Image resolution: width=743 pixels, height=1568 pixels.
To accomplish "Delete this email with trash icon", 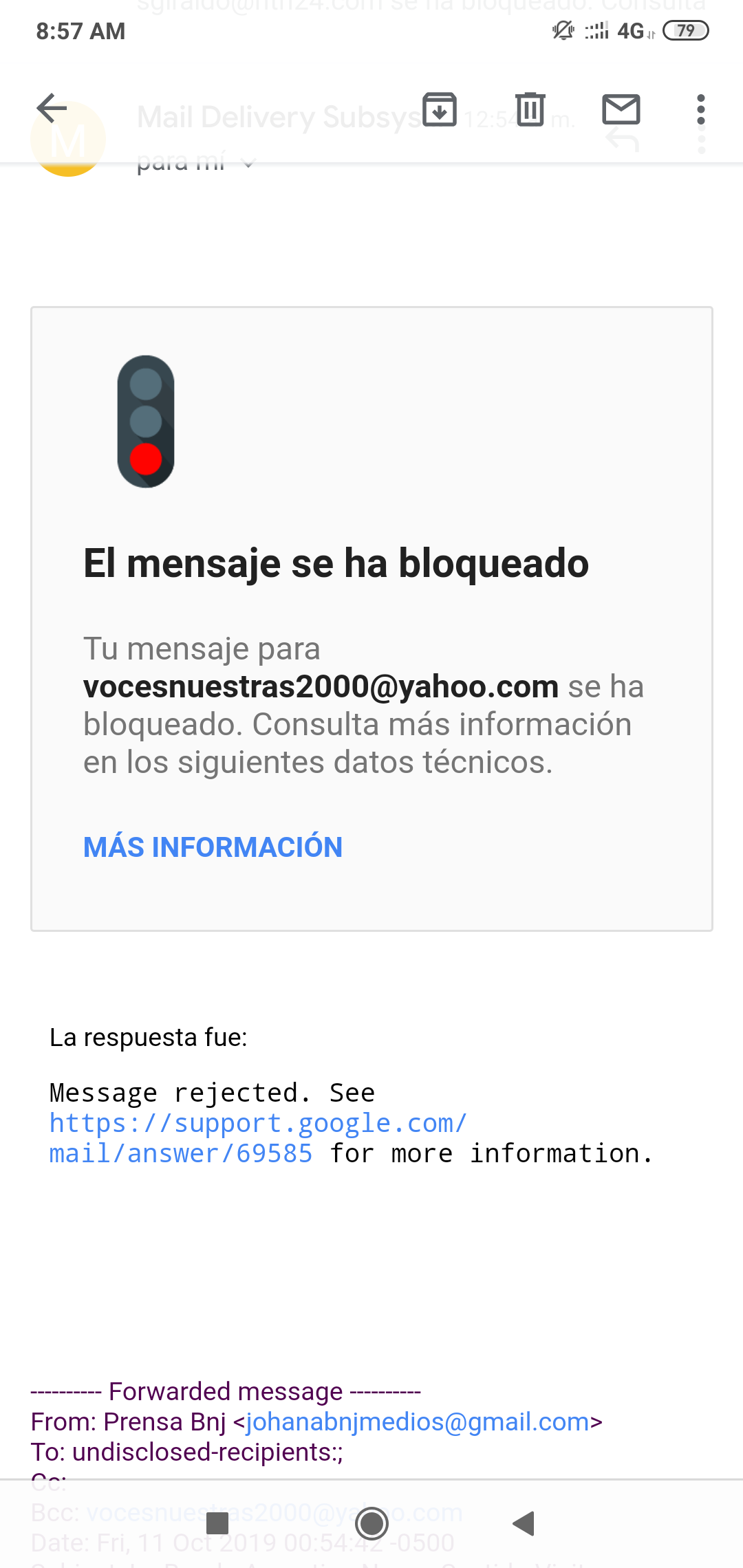I will point(530,109).
